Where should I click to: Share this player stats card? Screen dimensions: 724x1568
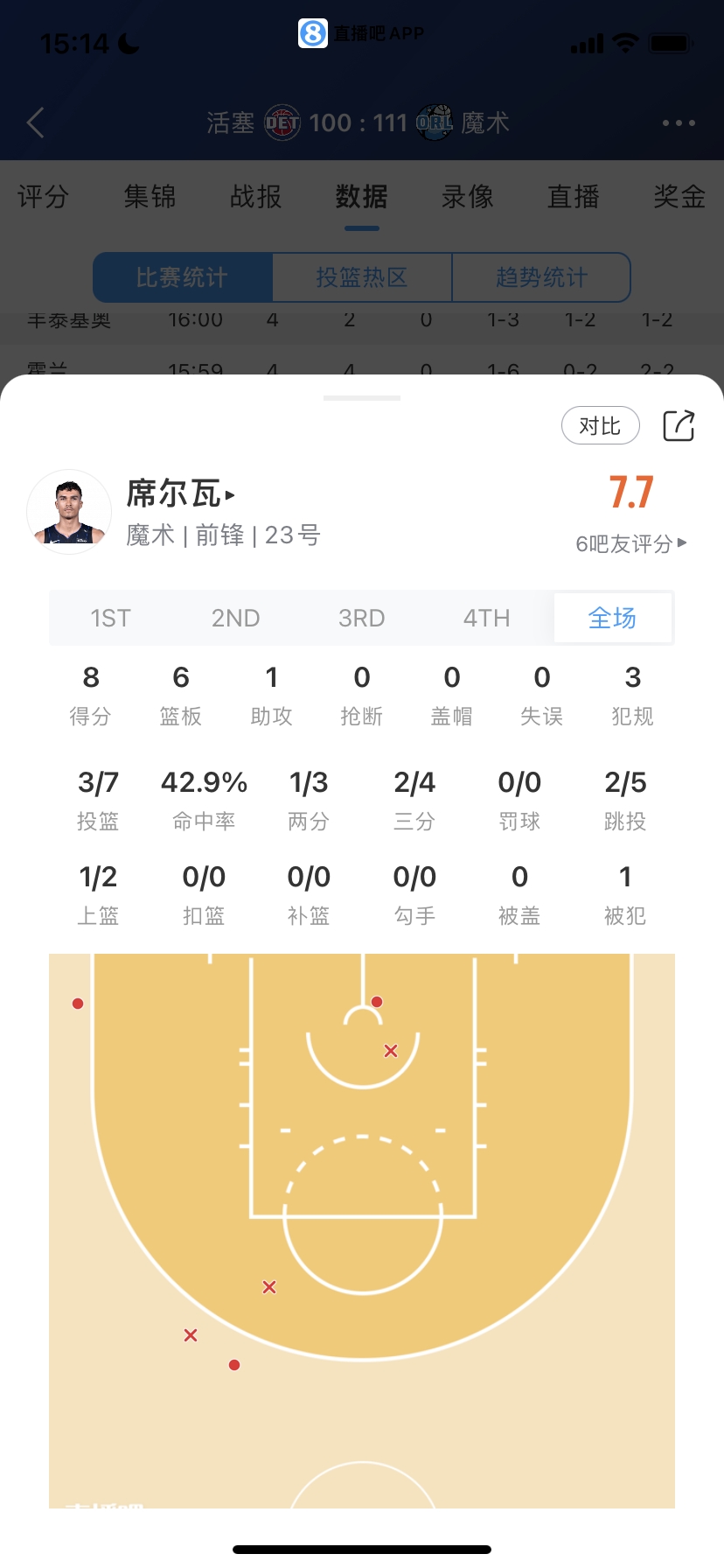(679, 426)
